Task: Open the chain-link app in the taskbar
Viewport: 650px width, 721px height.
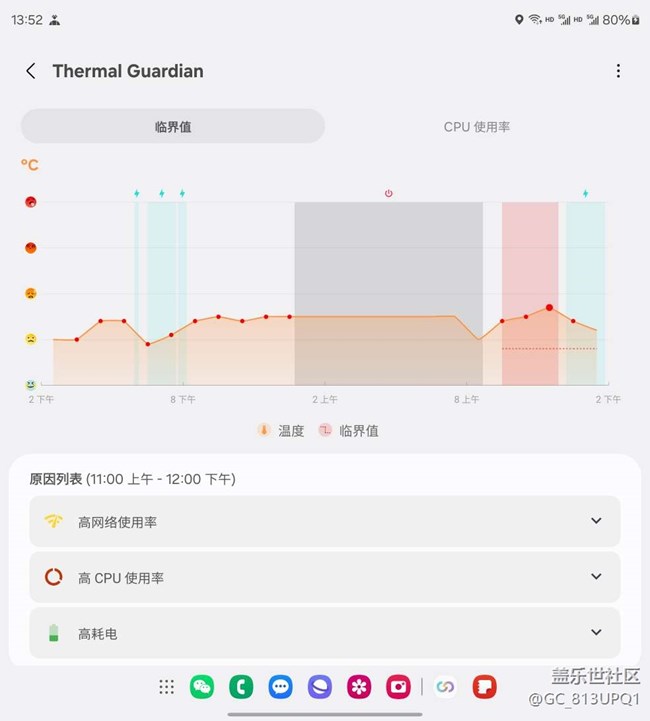Action: [446, 687]
